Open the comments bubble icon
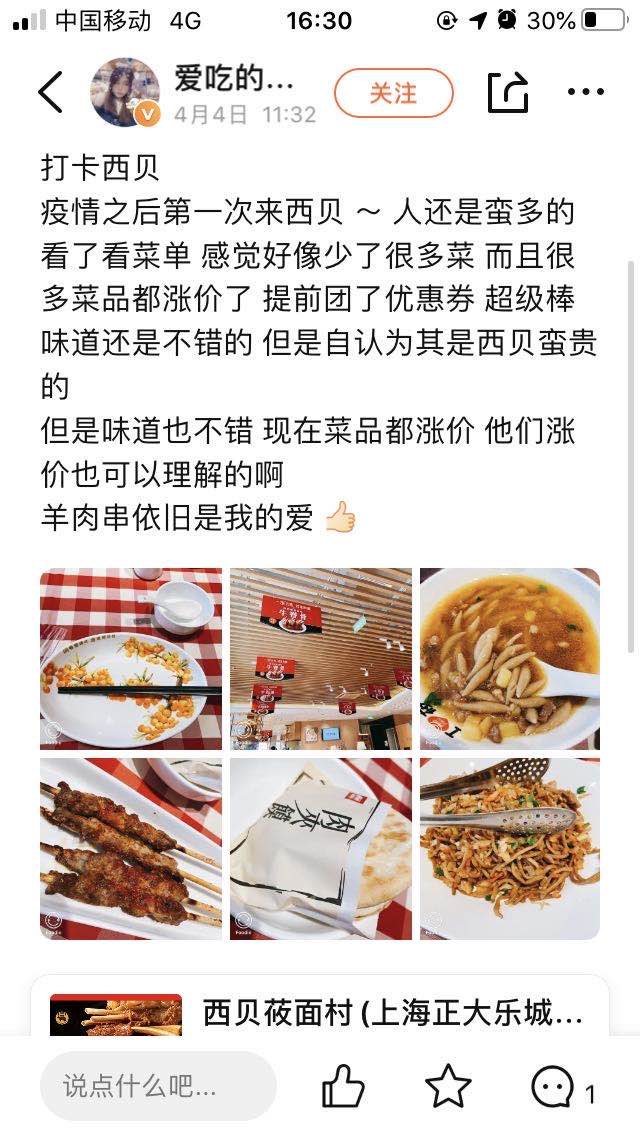 pyautogui.click(x=555, y=1087)
